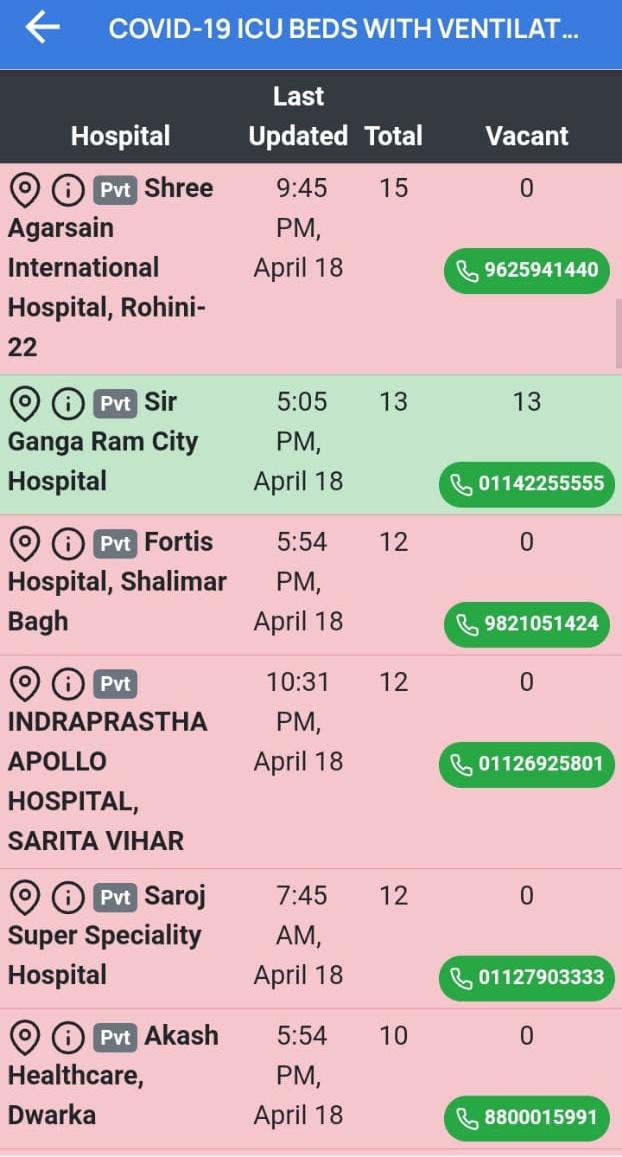Open map pin for Indraprastha Apollo Hospital
Image resolution: width=622 pixels, height=1157 pixels.
(x=25, y=683)
